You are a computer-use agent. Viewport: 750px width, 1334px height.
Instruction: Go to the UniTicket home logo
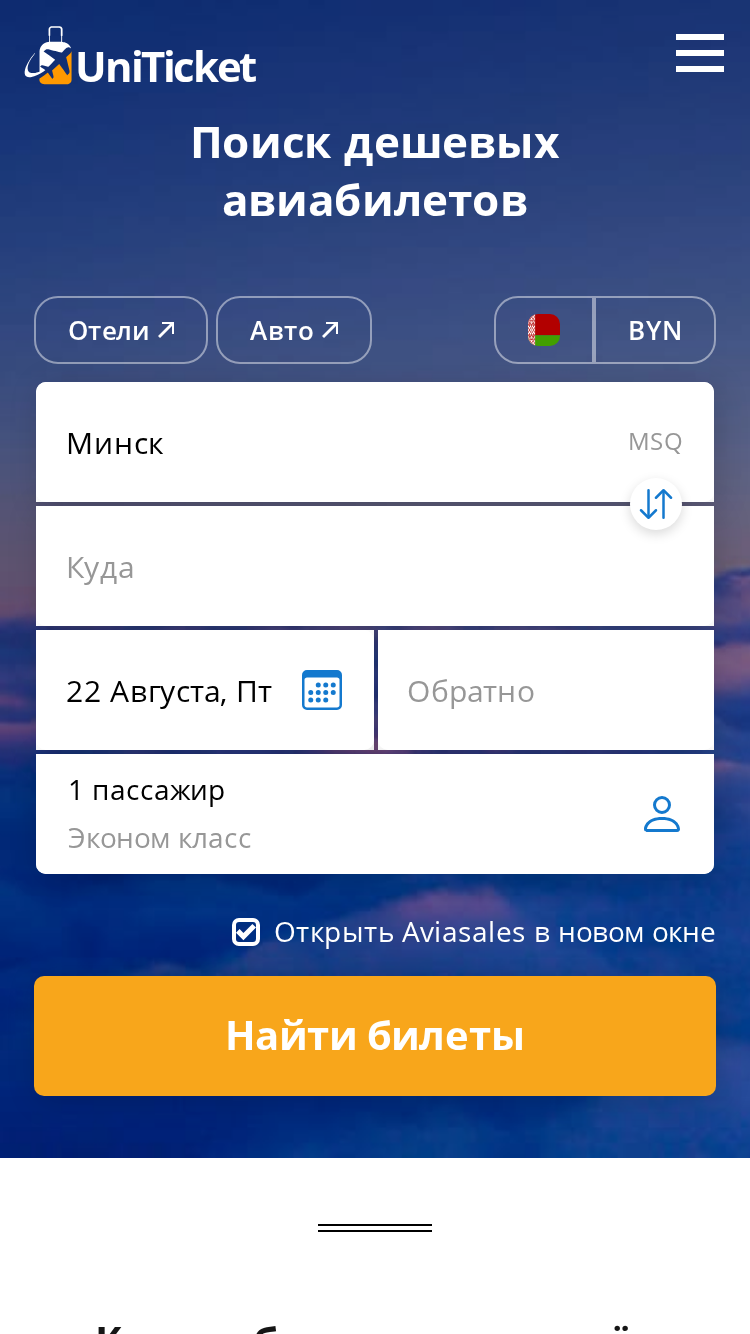click(x=141, y=59)
